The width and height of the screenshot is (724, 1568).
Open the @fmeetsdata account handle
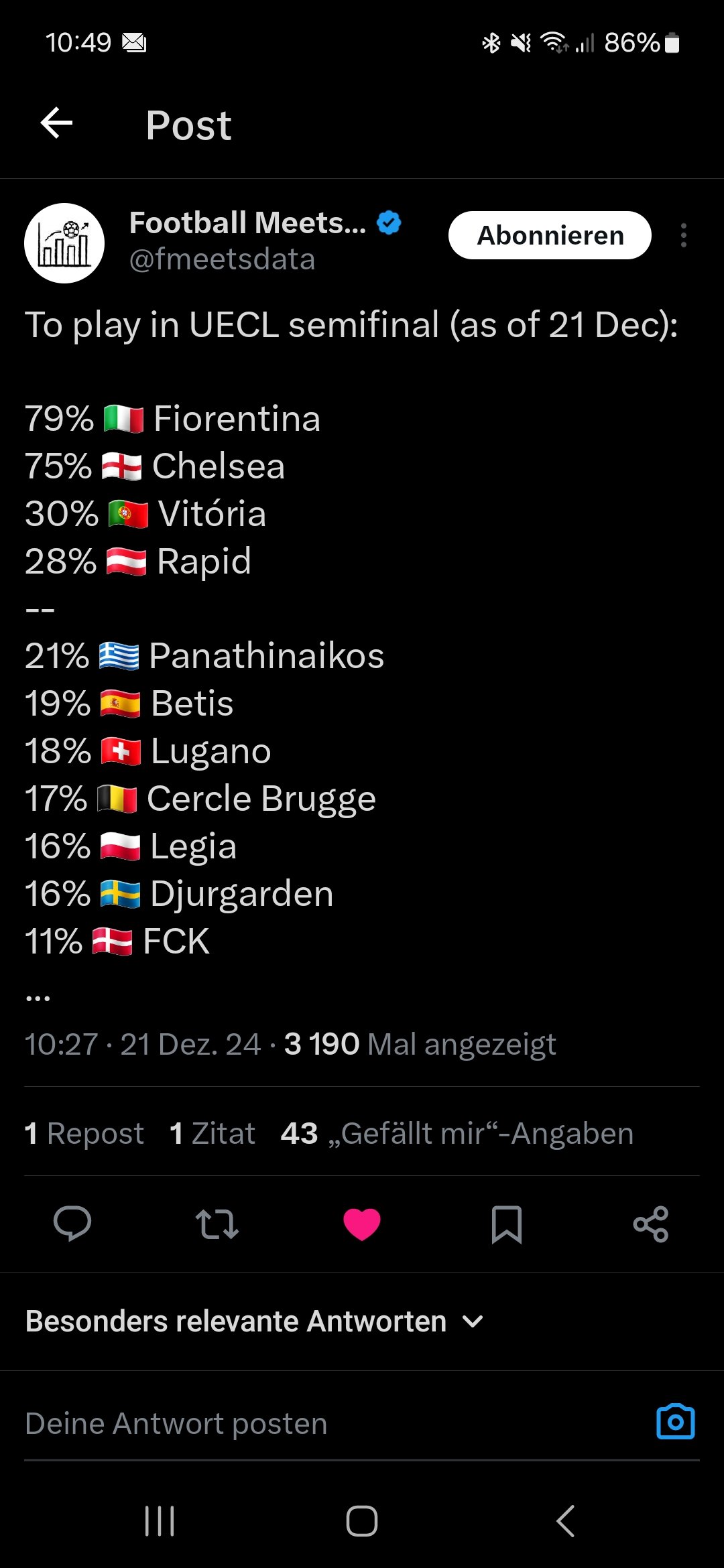[x=222, y=259]
